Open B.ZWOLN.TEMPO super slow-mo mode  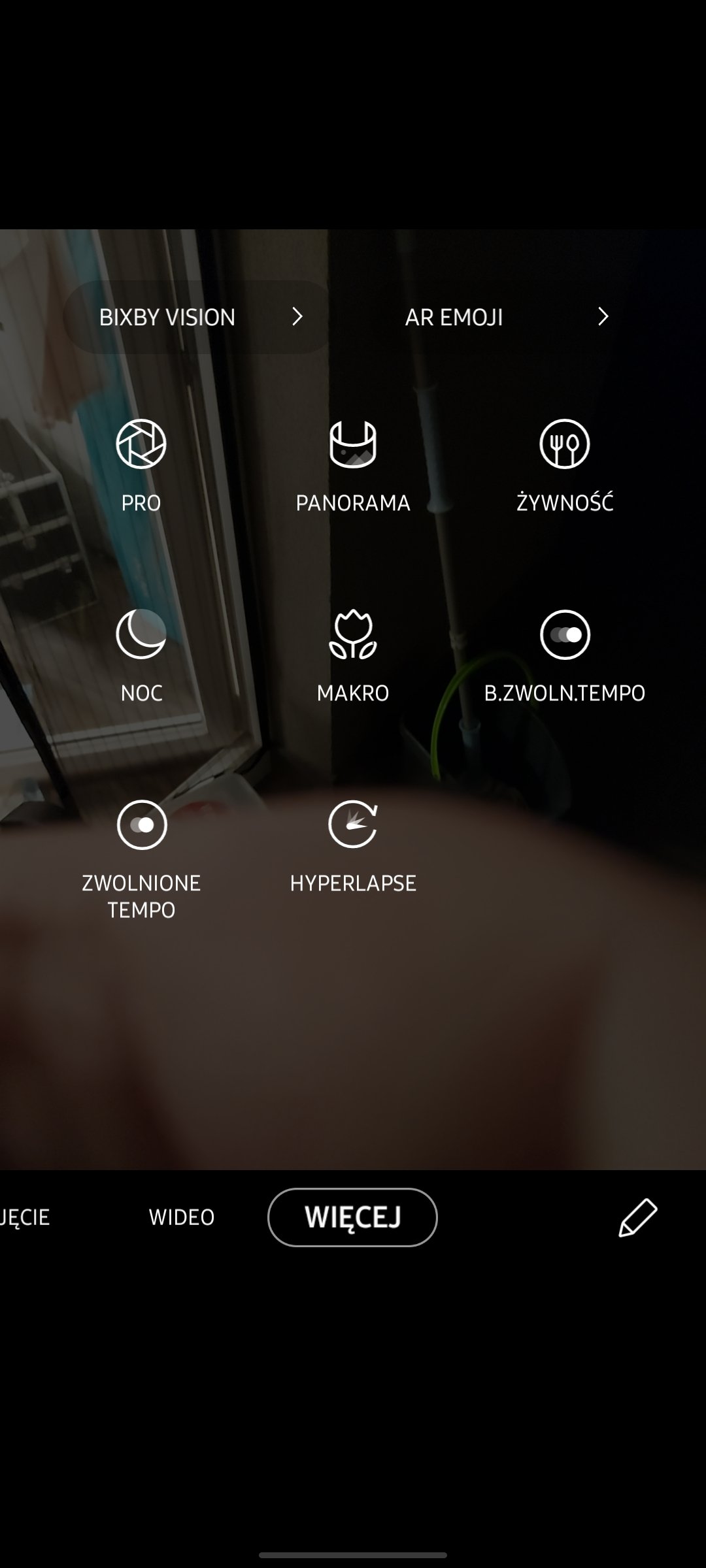pos(565,656)
